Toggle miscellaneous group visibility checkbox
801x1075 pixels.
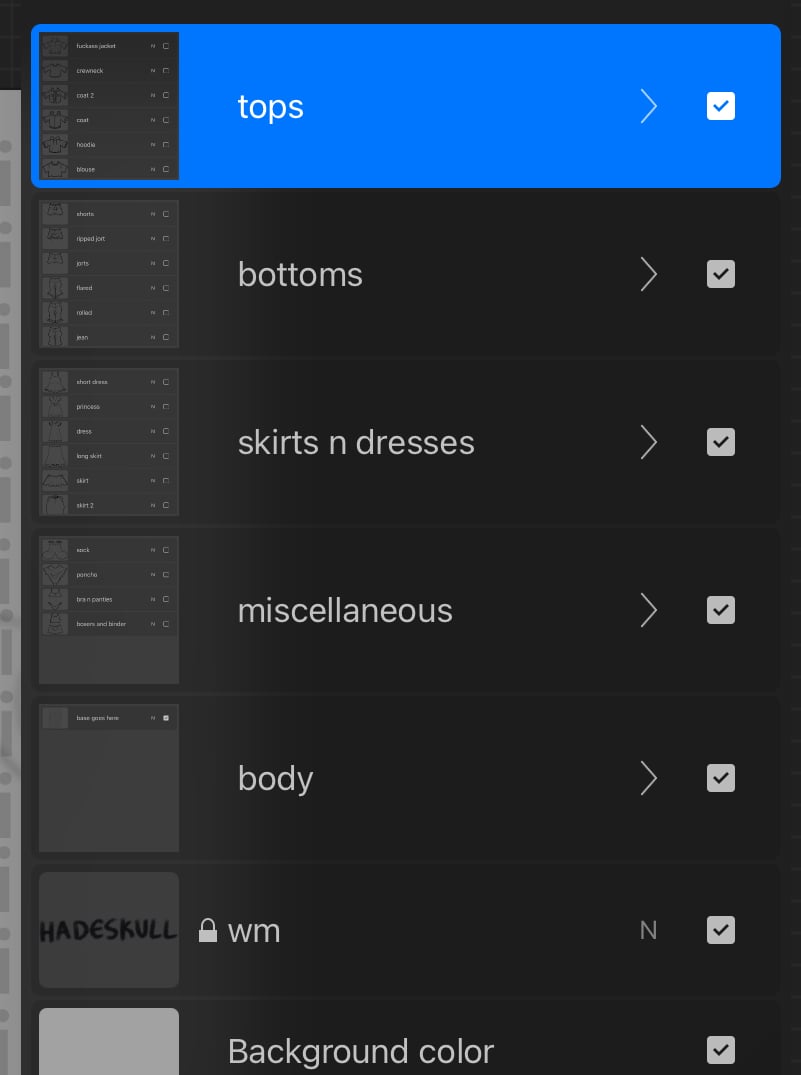click(721, 610)
